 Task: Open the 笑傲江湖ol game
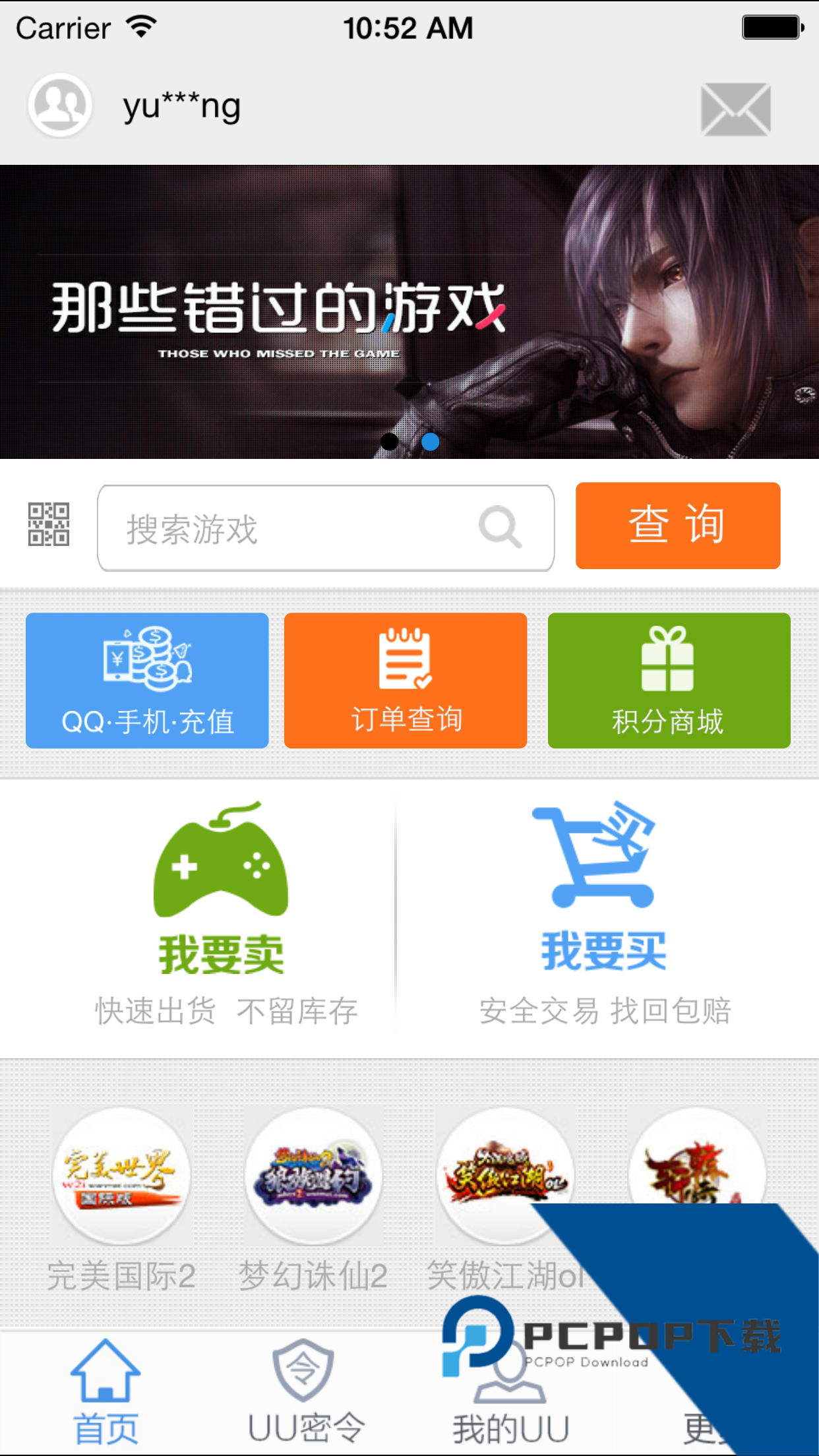tap(504, 1180)
